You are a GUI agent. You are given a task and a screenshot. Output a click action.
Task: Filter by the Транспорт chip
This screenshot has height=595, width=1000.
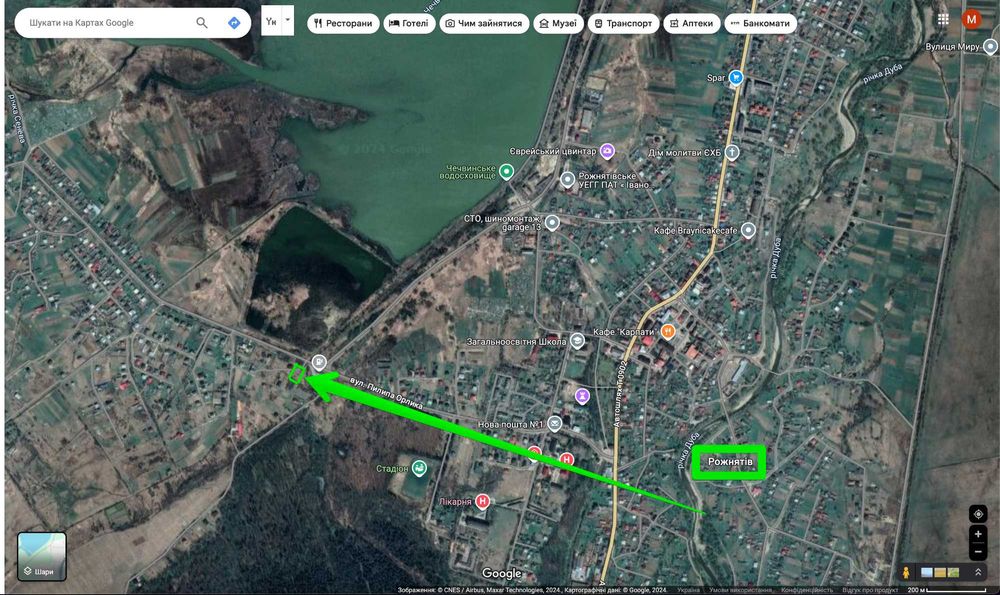point(623,23)
